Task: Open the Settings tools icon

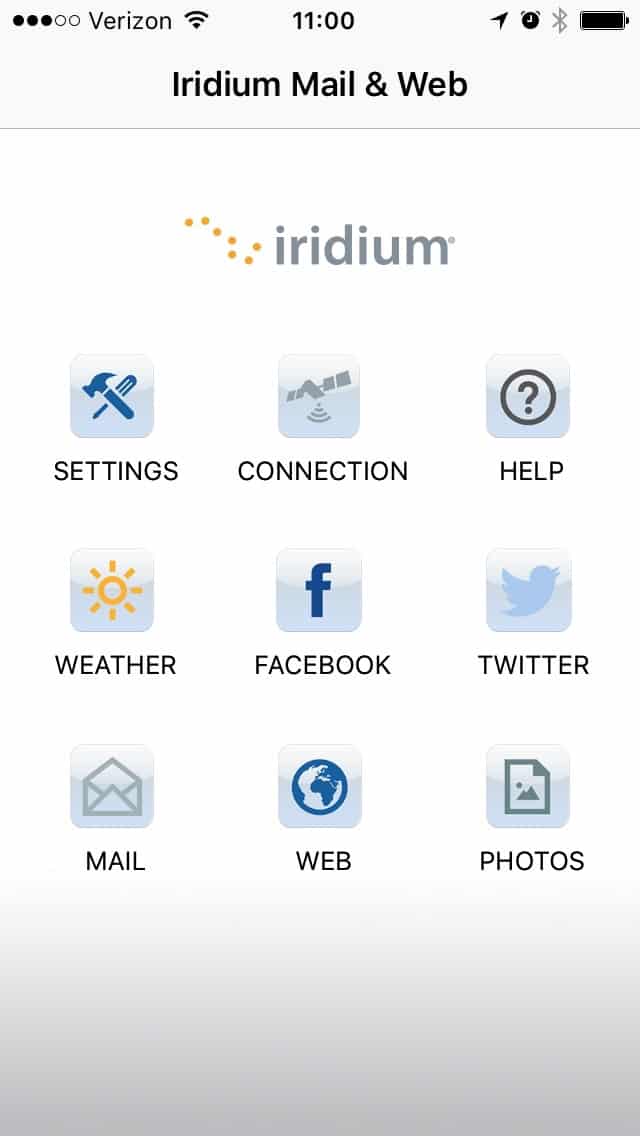Action: tap(112, 396)
